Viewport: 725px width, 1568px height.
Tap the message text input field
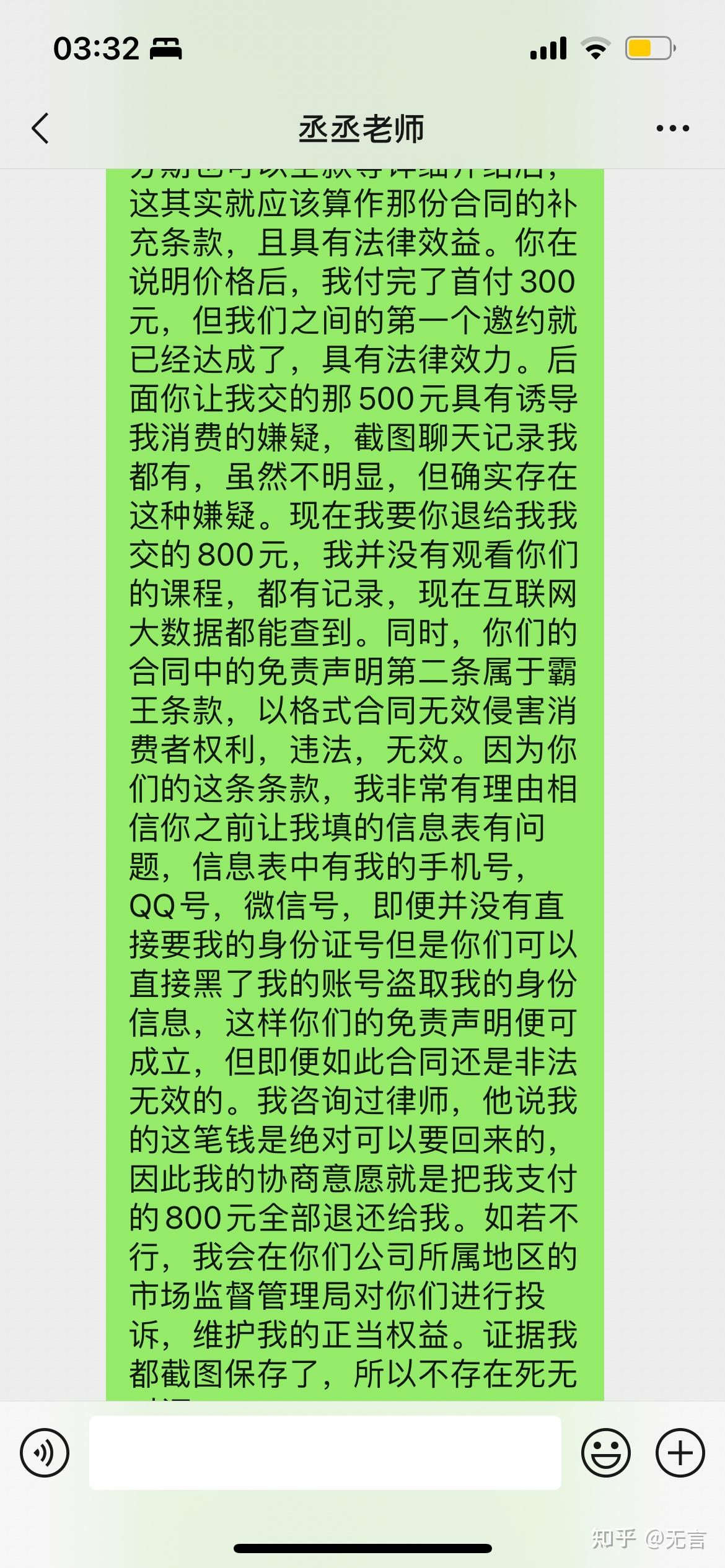tap(325, 1453)
